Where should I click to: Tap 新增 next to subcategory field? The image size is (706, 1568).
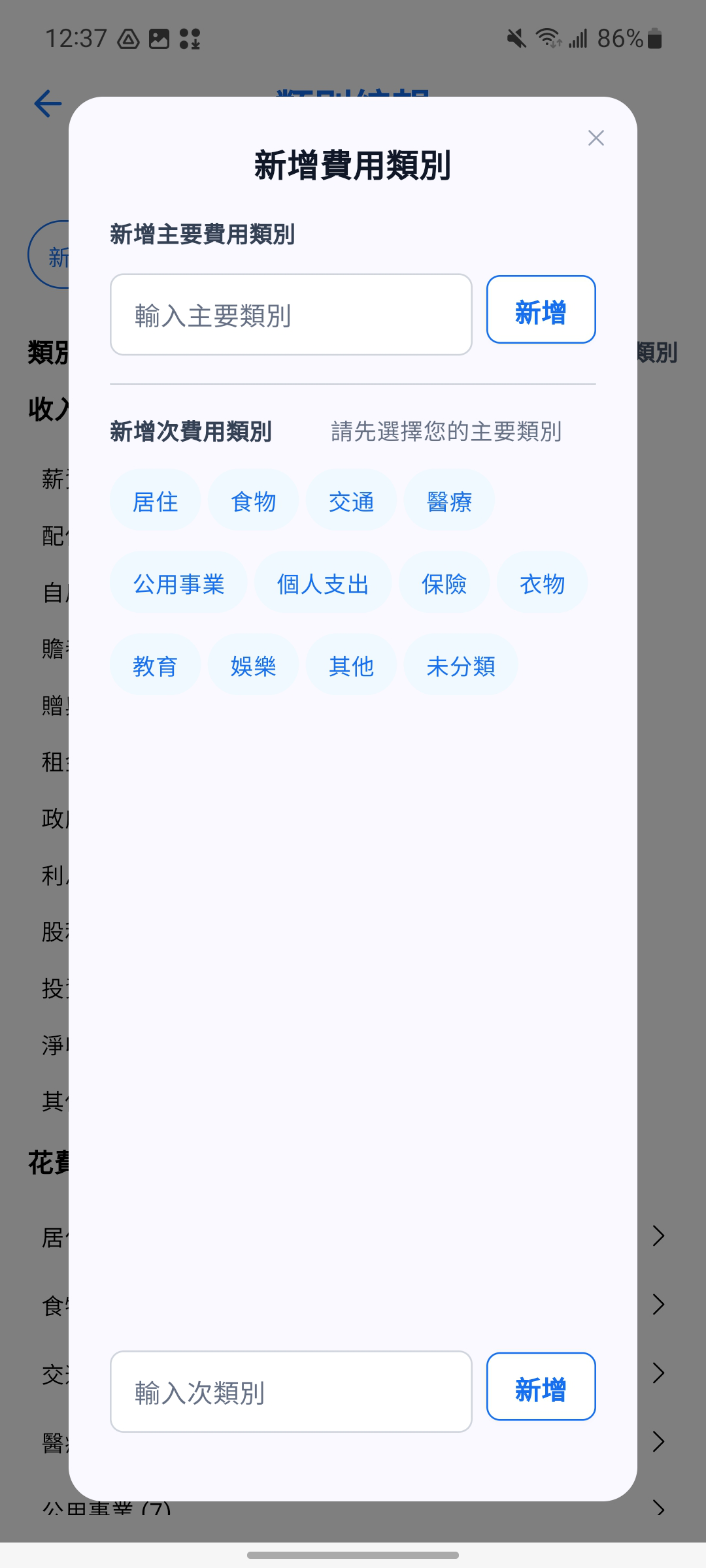point(541,1386)
